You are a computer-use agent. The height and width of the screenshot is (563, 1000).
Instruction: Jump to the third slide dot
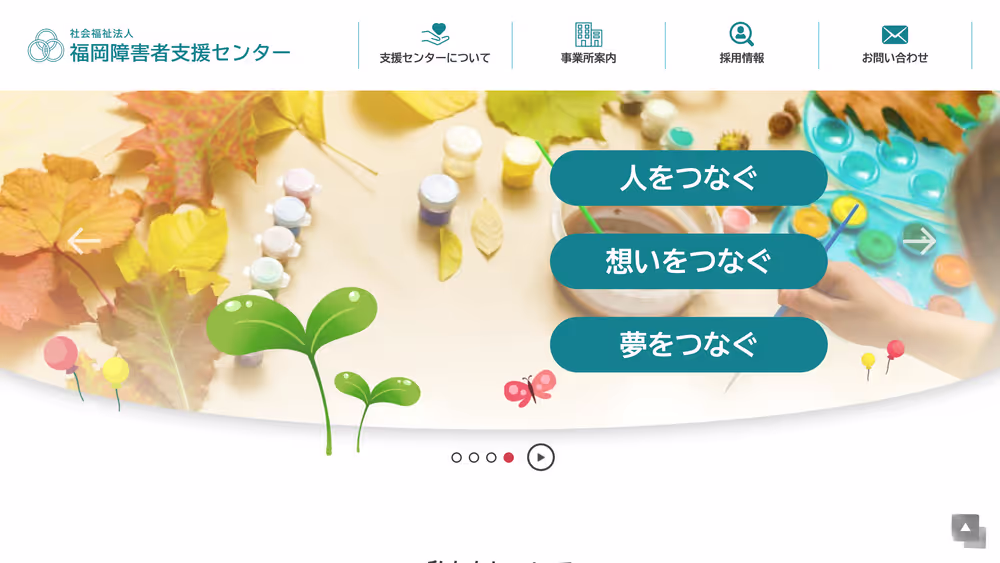click(x=491, y=458)
